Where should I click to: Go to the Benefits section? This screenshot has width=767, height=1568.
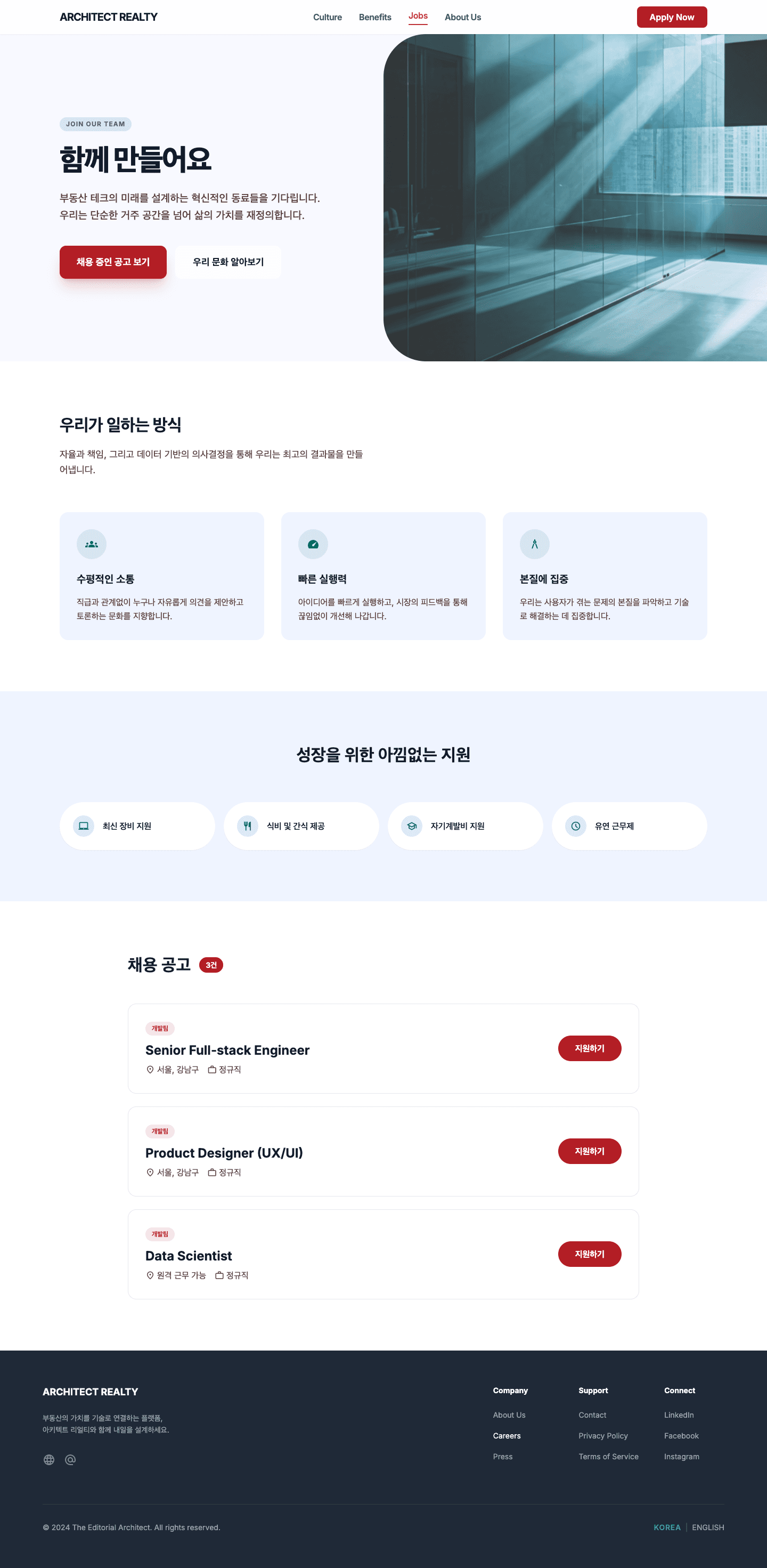374,17
